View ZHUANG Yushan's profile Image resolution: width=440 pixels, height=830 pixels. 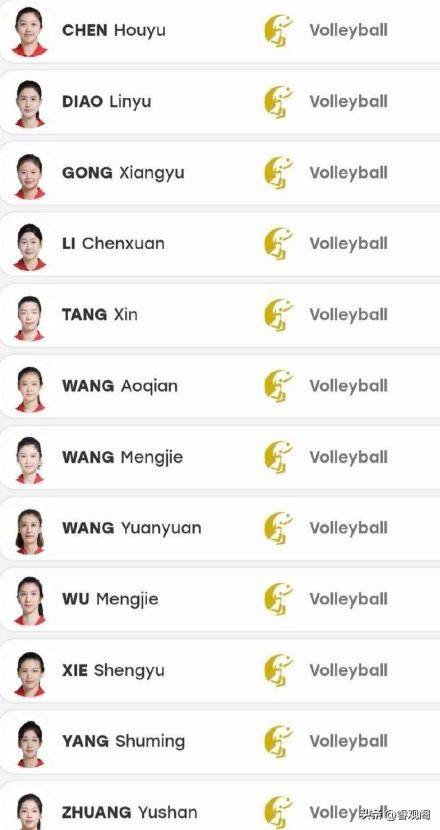click(220, 806)
